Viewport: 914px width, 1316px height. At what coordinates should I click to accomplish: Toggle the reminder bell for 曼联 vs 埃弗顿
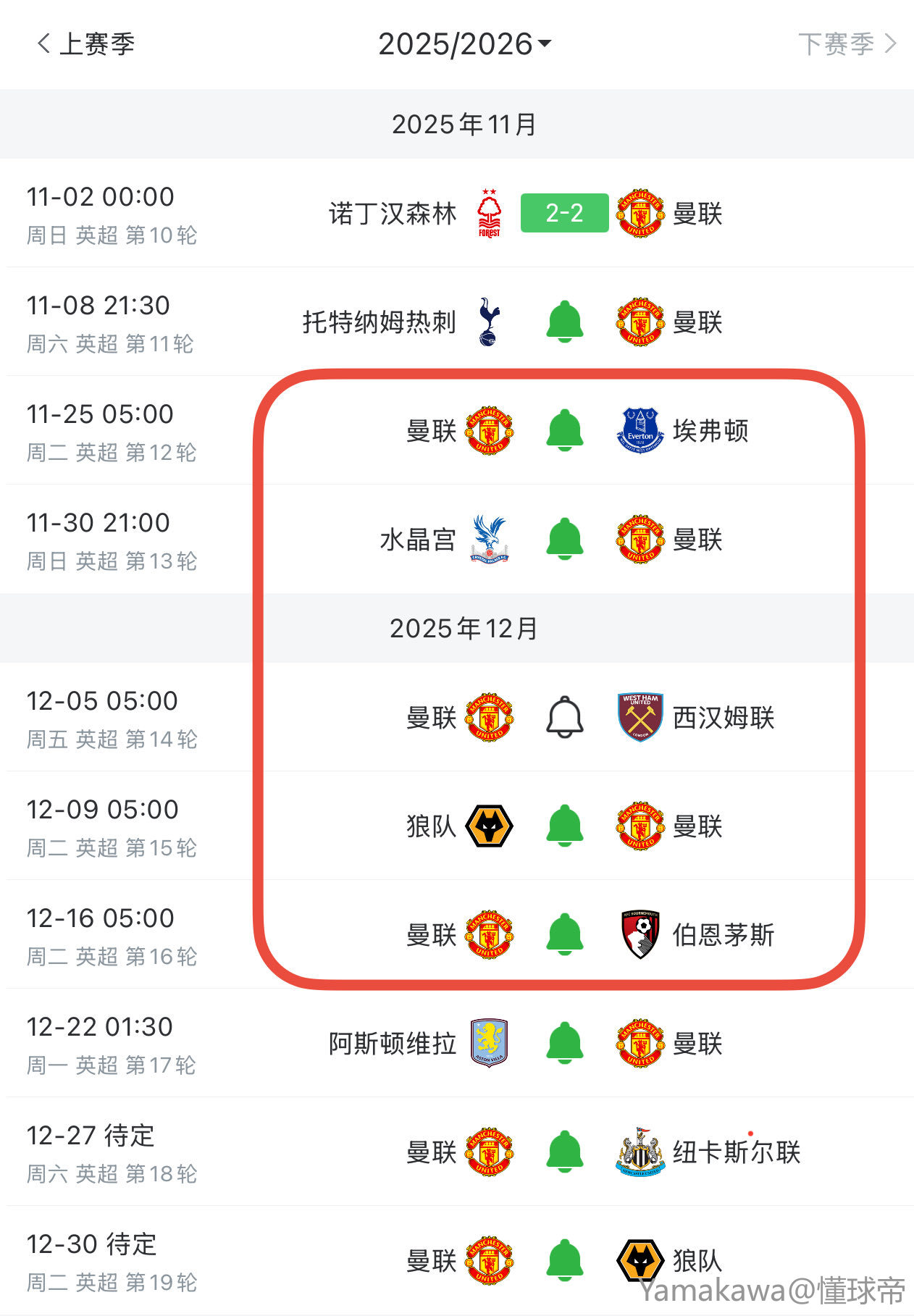coord(564,430)
